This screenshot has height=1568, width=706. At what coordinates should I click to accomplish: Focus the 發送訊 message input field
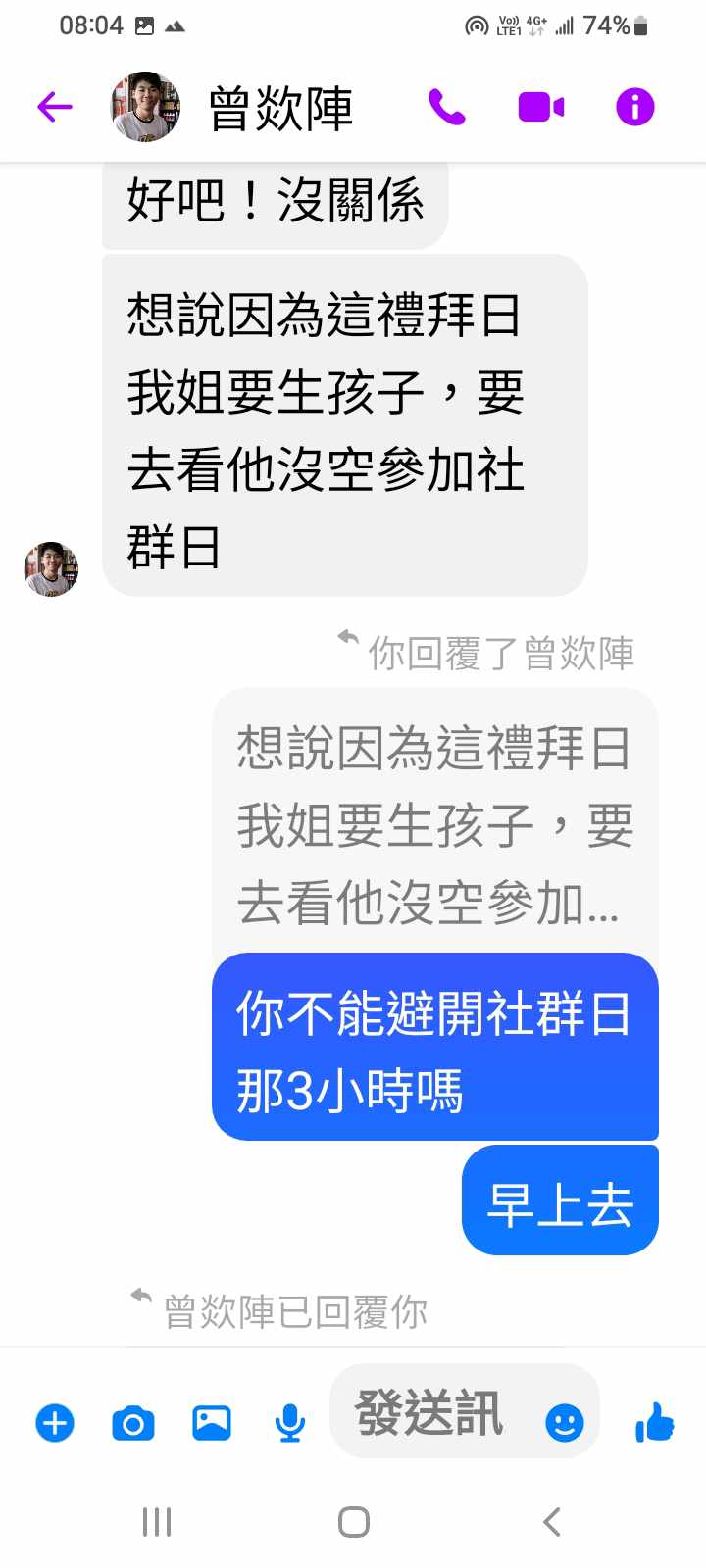tap(431, 1414)
